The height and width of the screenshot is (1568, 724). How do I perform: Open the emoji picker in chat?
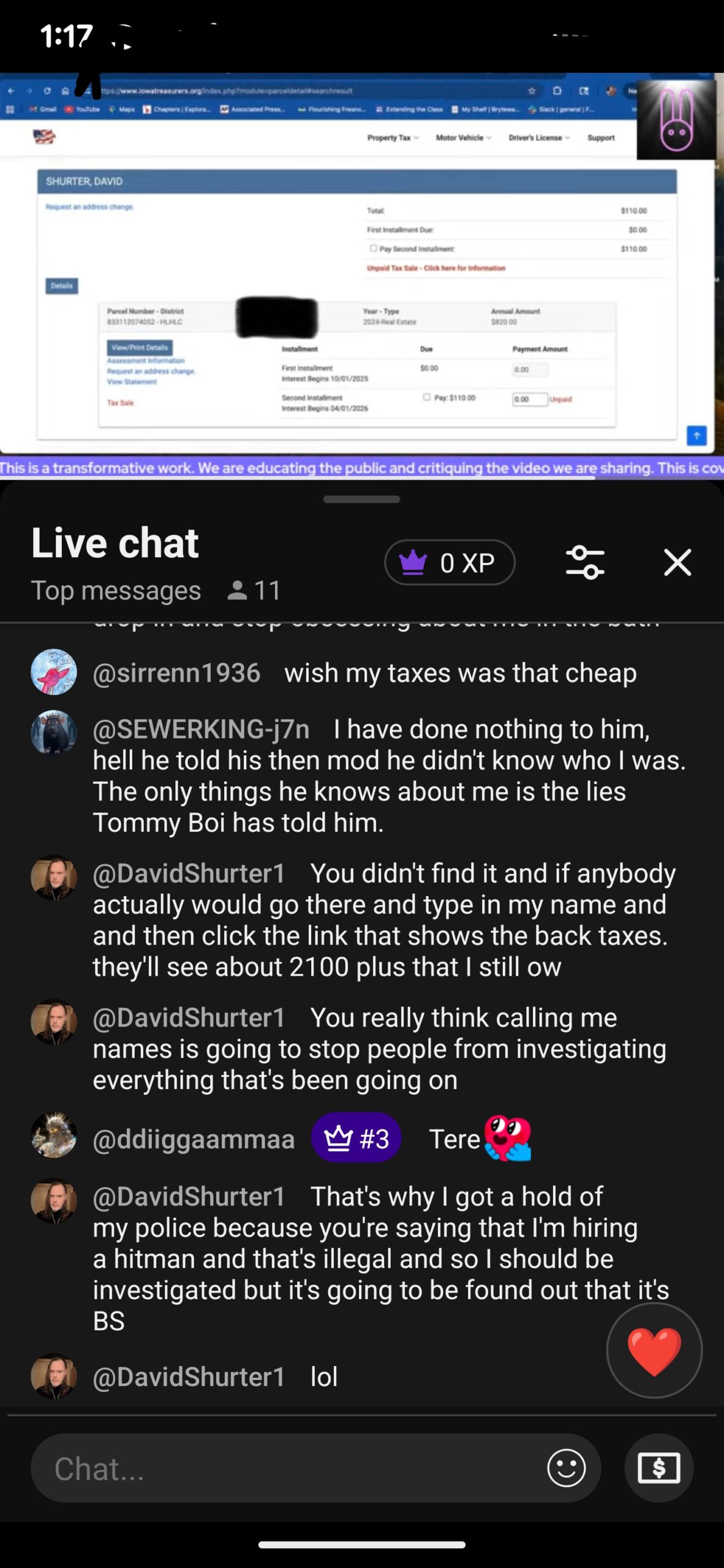566,1468
